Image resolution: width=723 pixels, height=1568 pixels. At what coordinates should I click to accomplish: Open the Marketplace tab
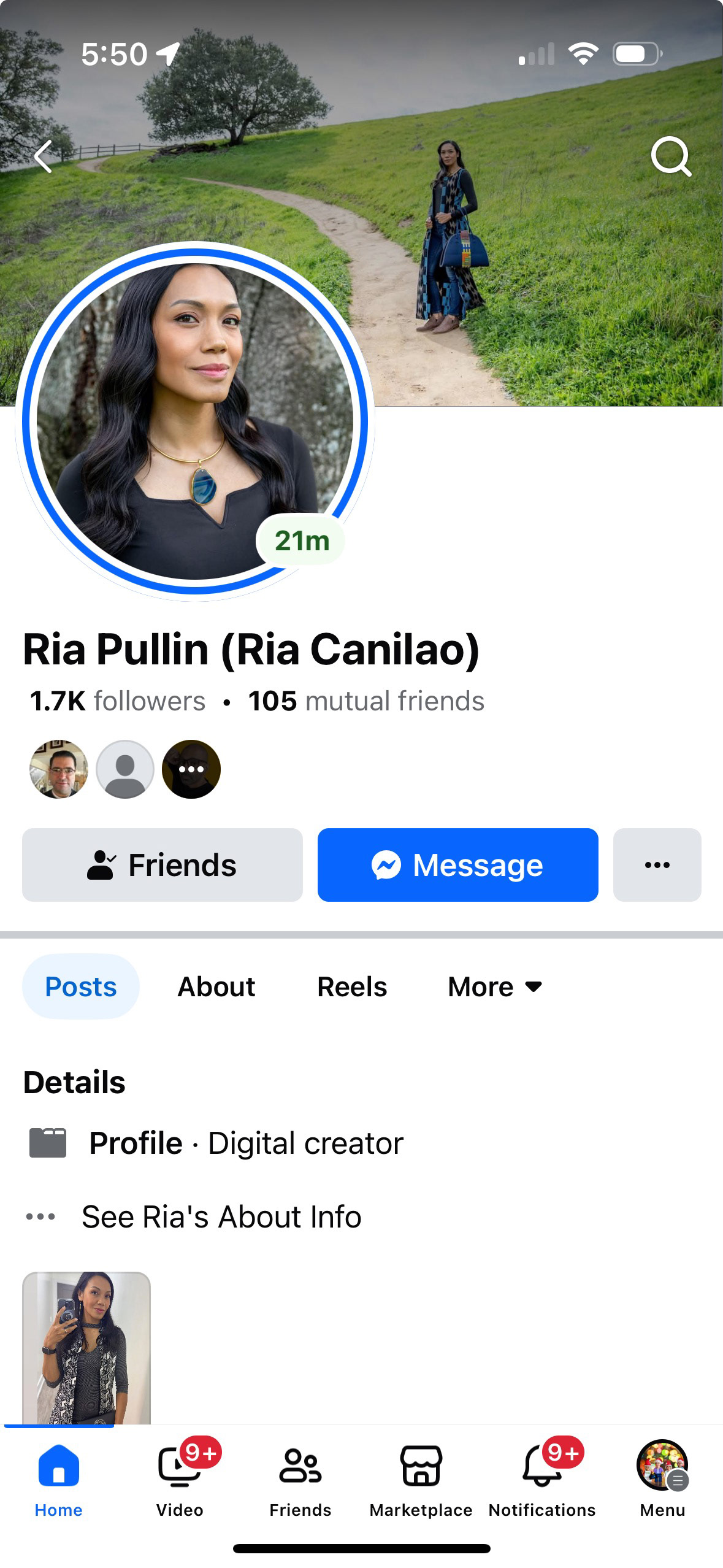coord(421,1478)
